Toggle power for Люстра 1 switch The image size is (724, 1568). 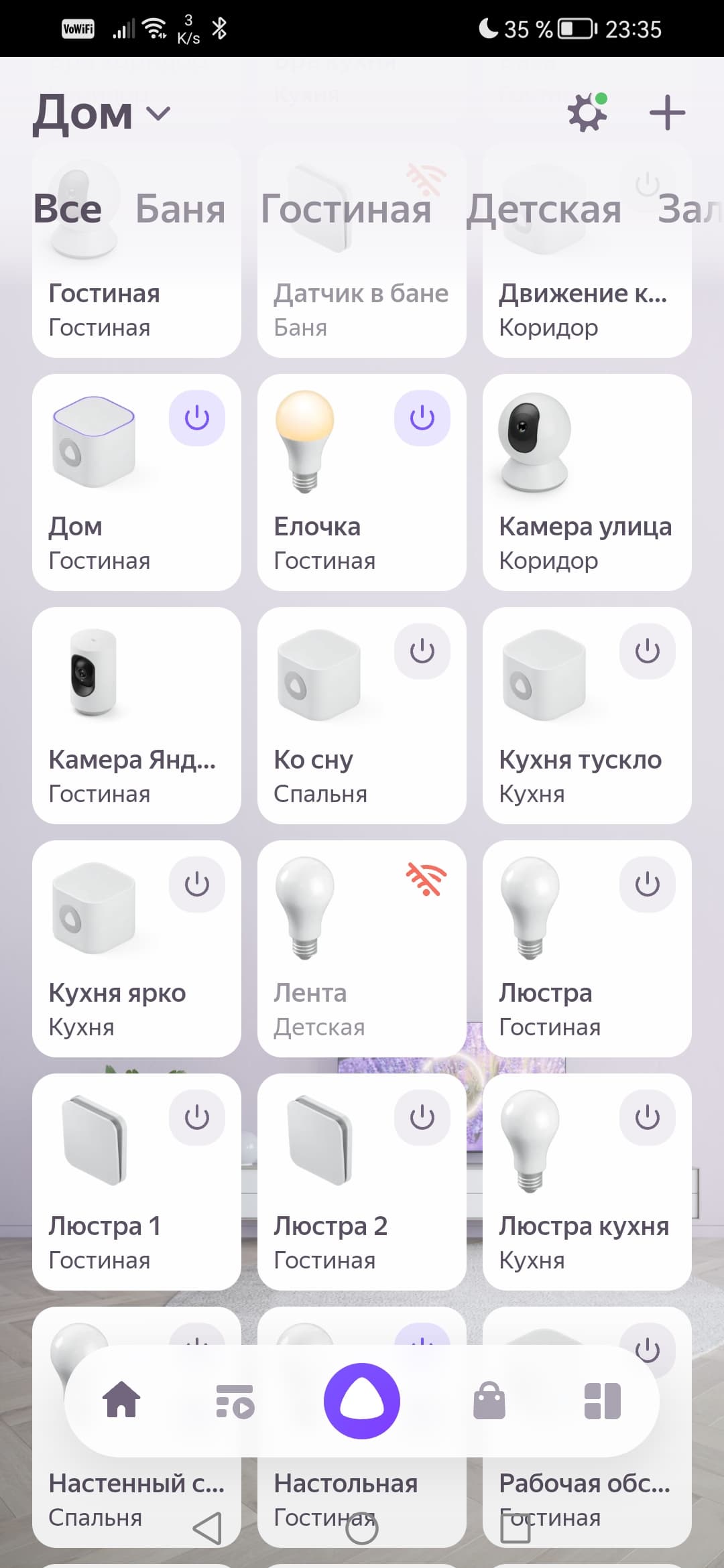(x=196, y=1118)
